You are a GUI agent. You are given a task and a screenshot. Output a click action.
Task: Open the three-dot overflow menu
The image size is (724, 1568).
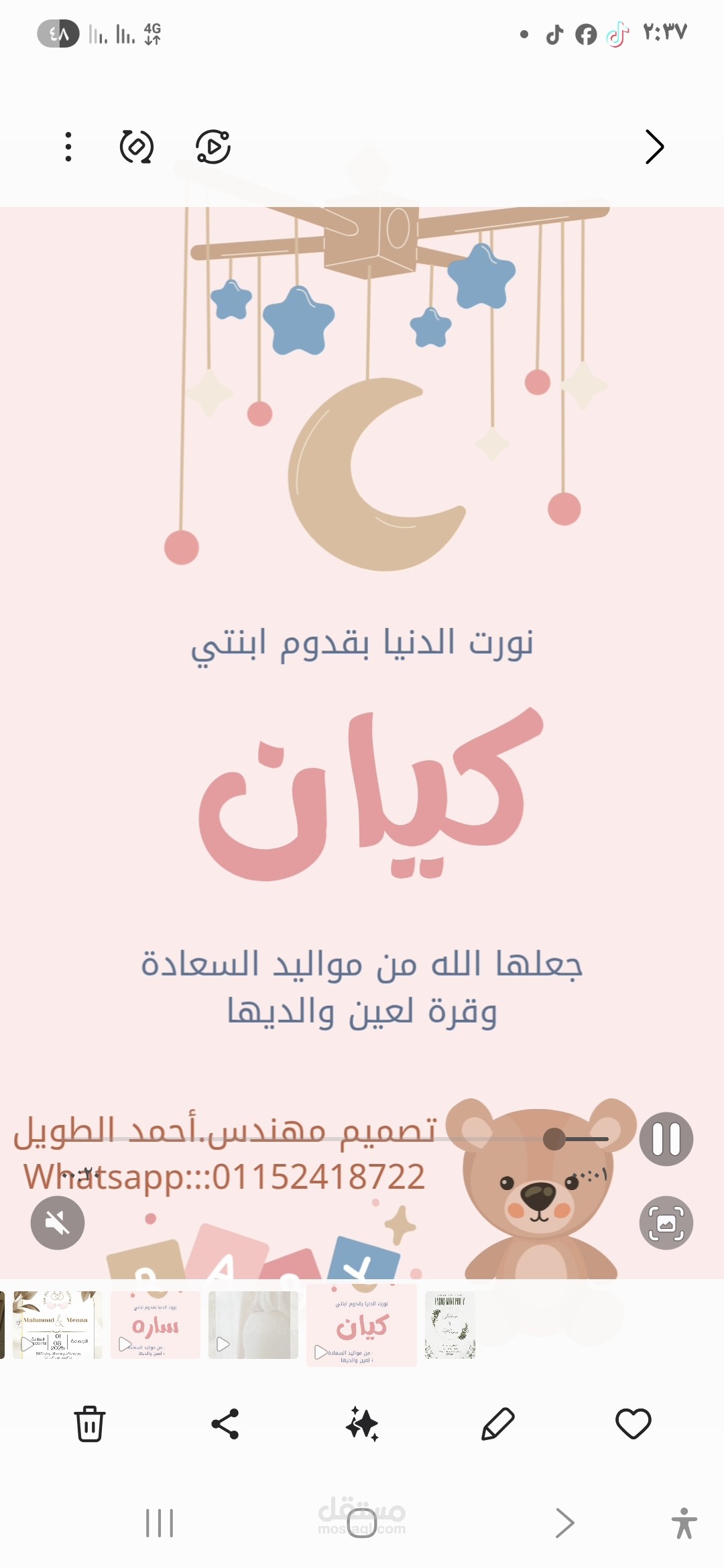click(x=68, y=147)
